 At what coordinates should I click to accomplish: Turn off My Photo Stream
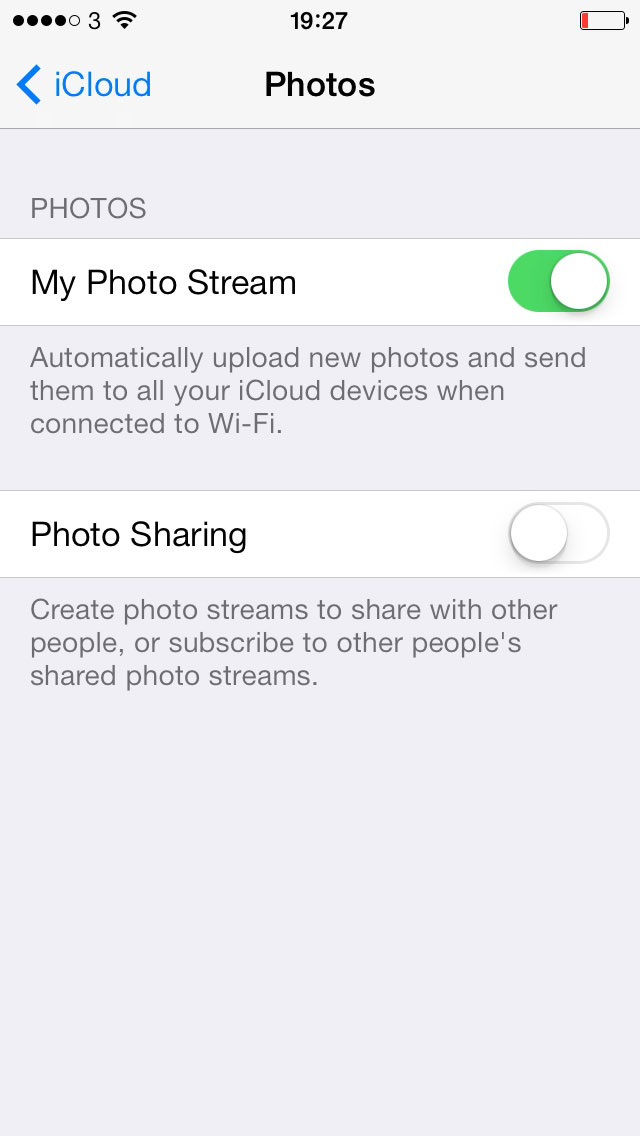(558, 281)
